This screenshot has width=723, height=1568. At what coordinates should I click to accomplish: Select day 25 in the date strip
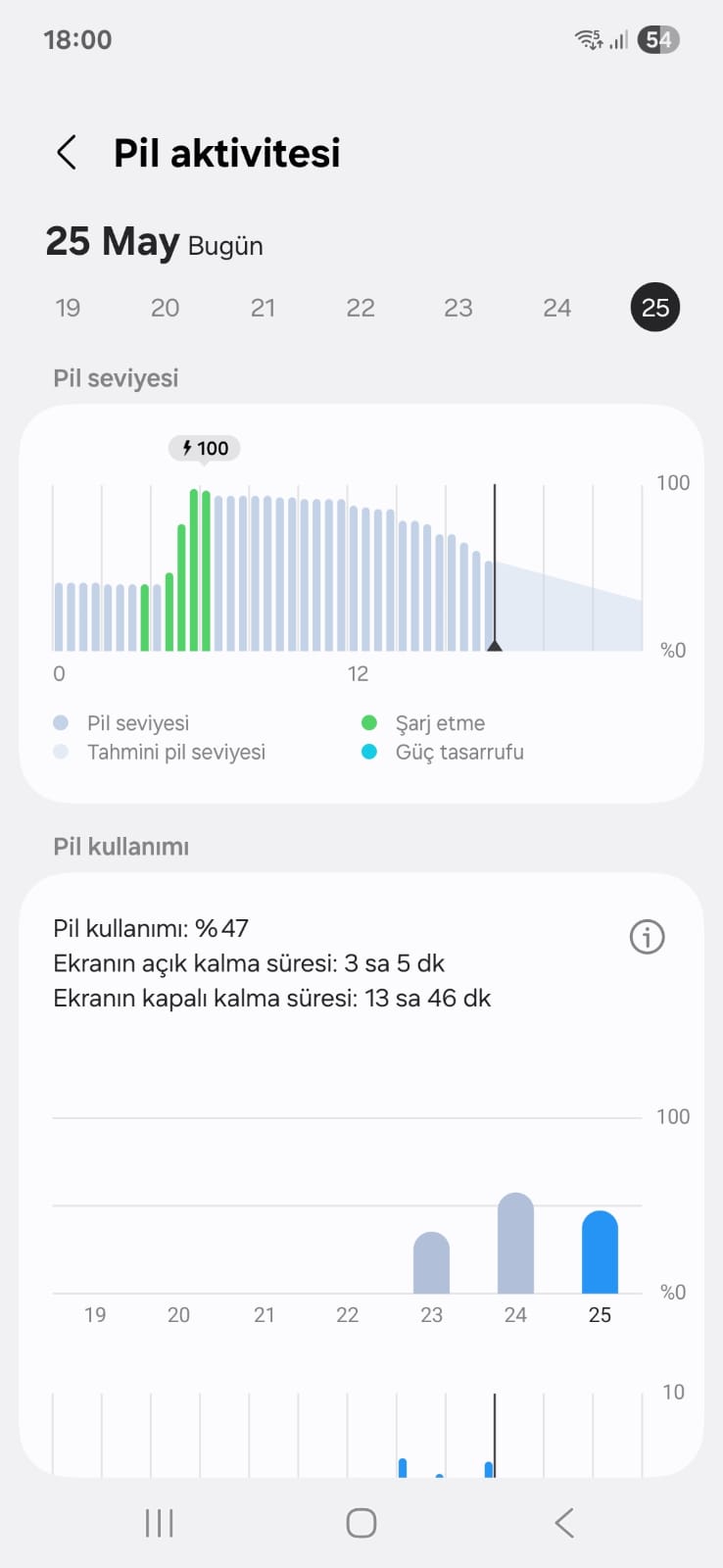655,308
